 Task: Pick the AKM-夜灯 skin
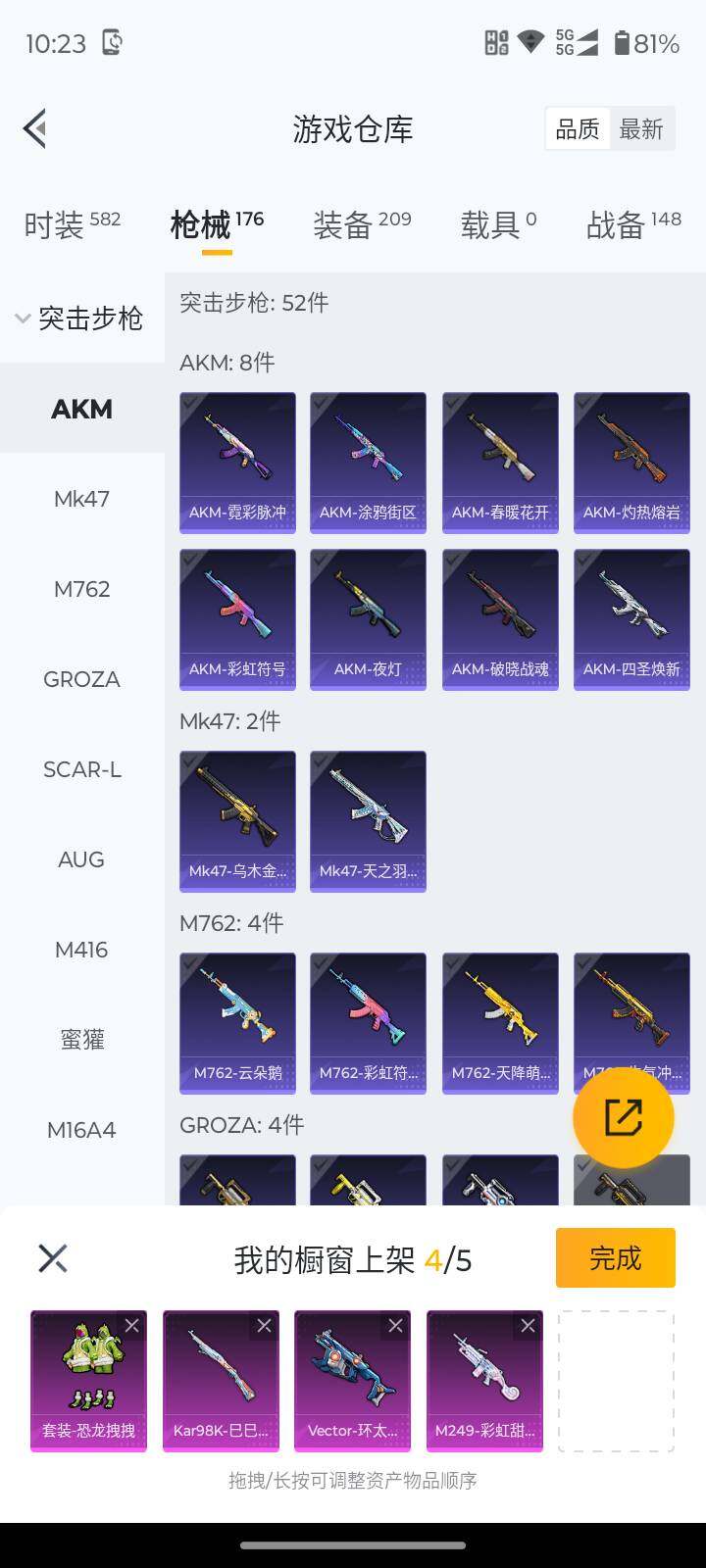pos(368,619)
